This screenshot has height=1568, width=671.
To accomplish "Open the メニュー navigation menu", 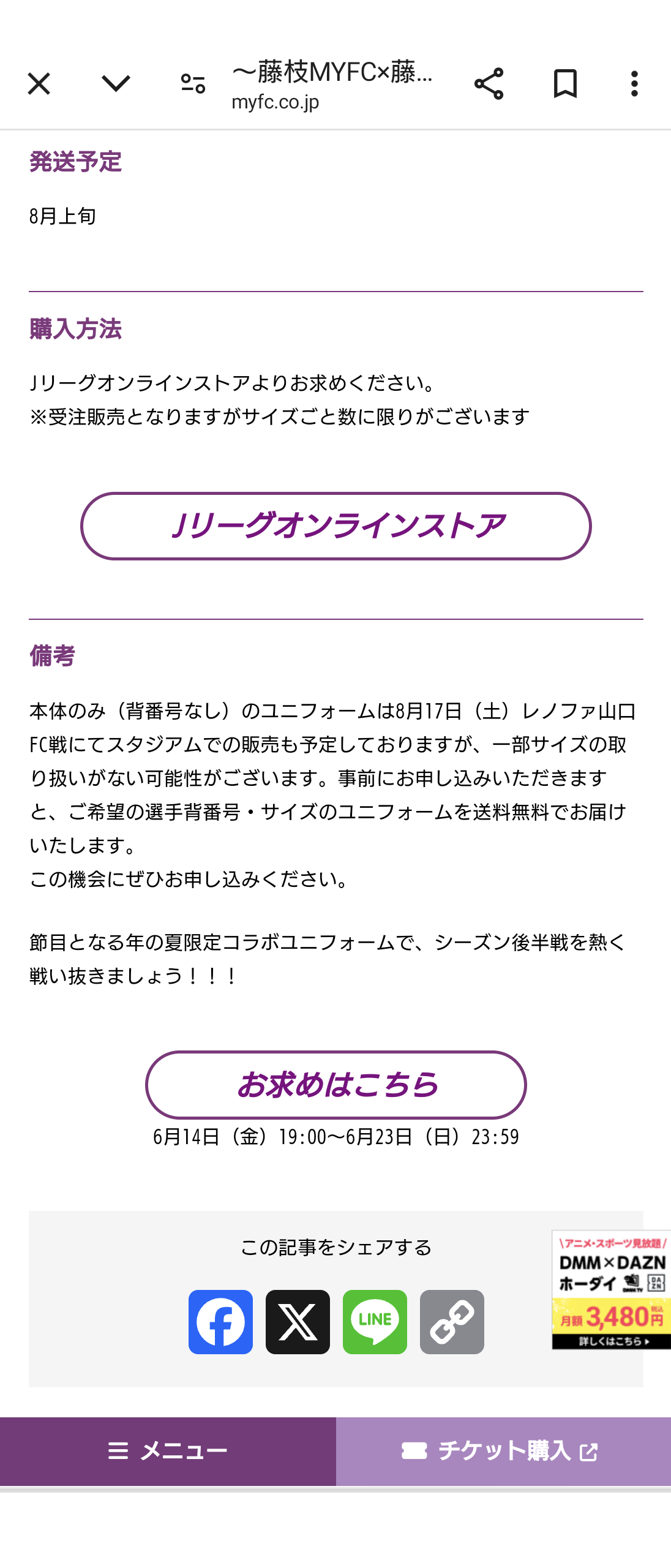I will coord(168,1451).
